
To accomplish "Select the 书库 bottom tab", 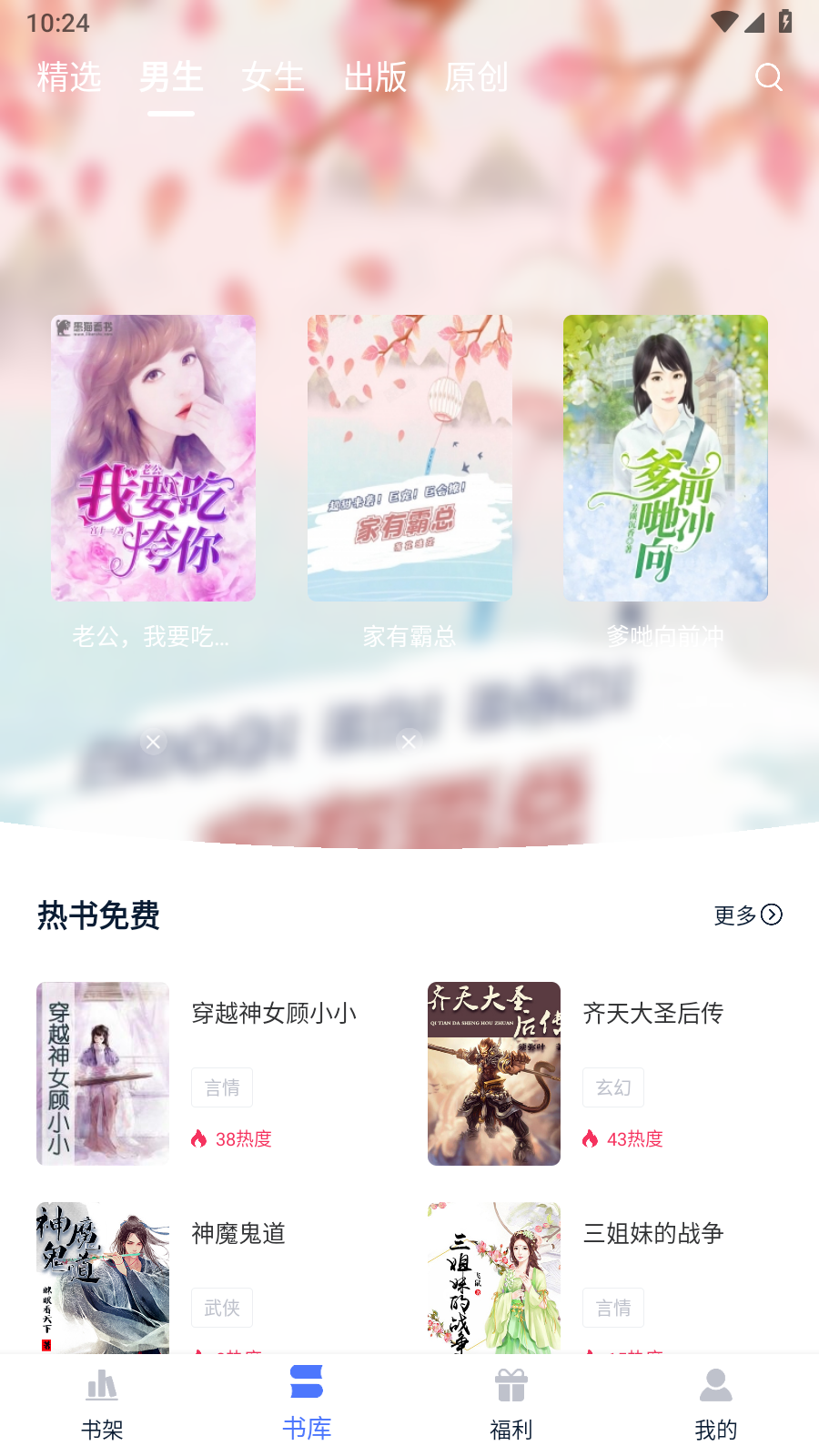I will click(307, 1404).
